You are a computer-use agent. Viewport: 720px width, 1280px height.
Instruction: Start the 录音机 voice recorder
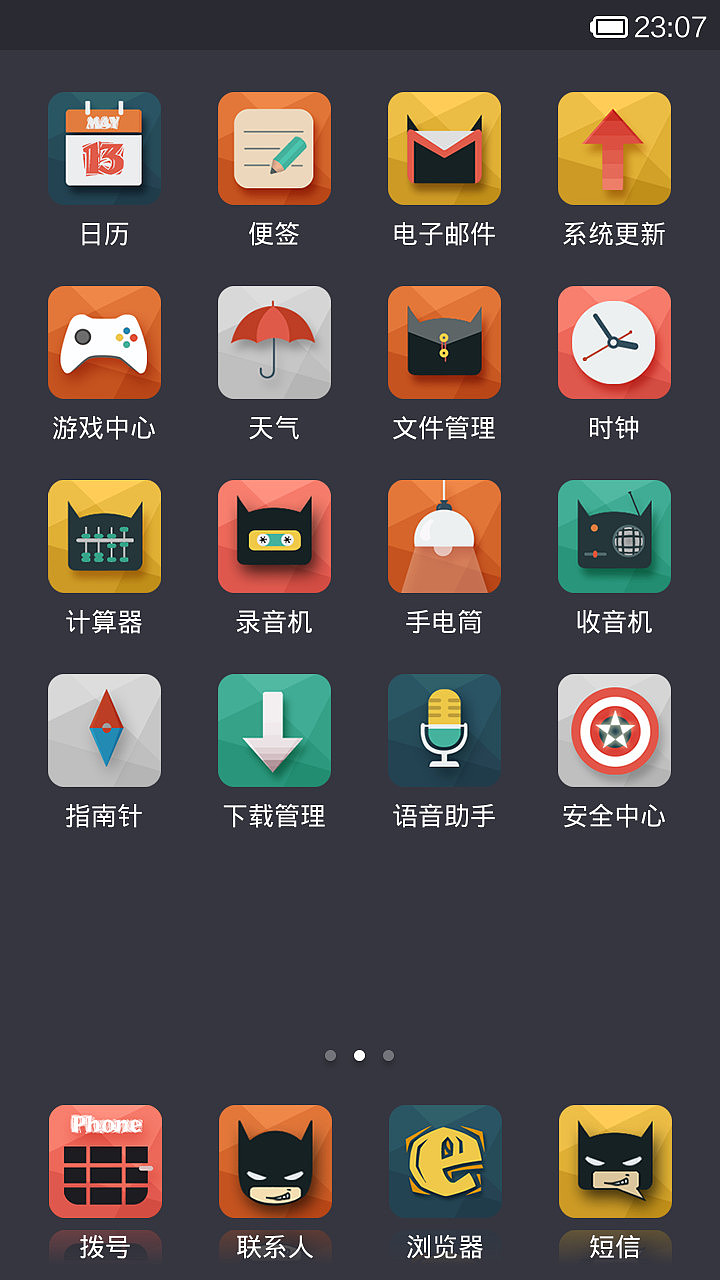click(275, 536)
